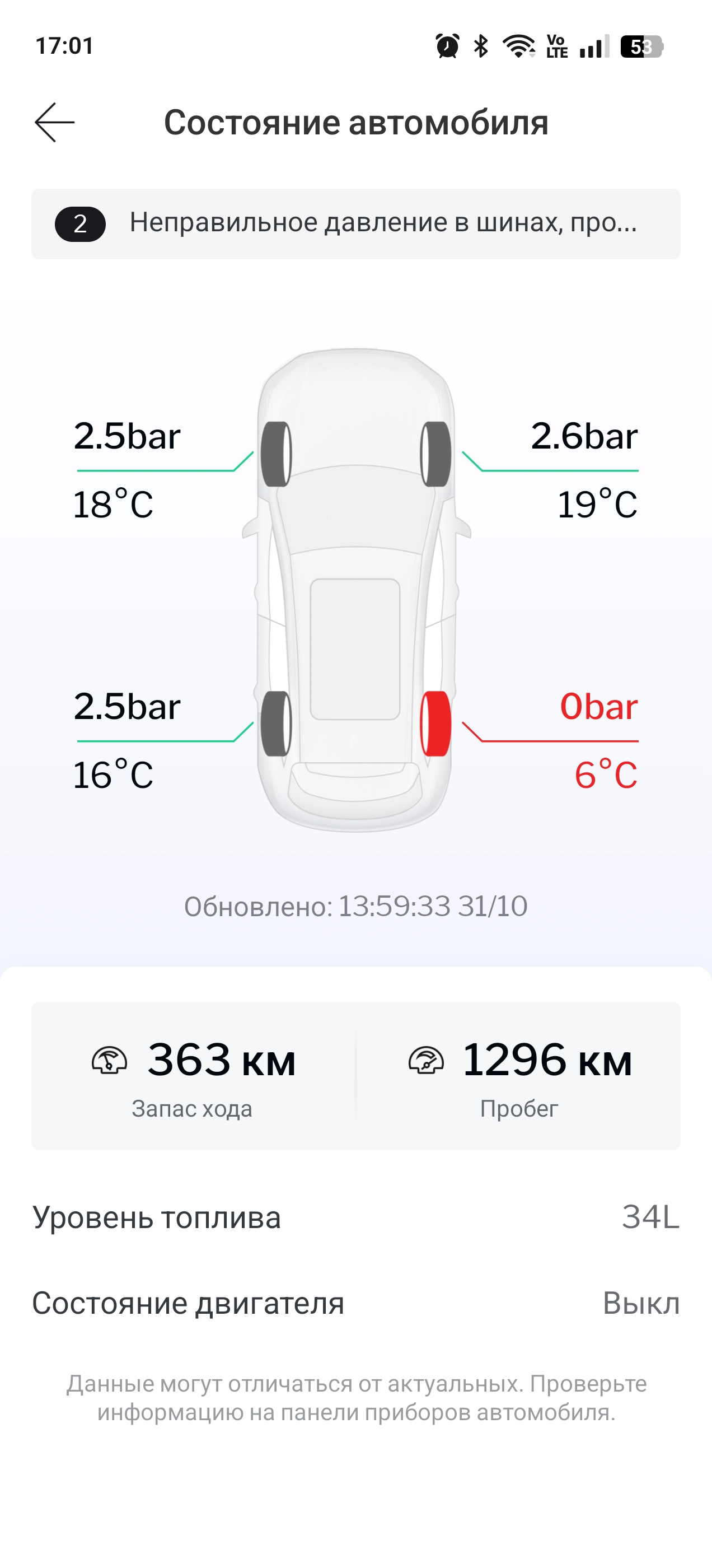Go back from vehicle status screen

55,122
